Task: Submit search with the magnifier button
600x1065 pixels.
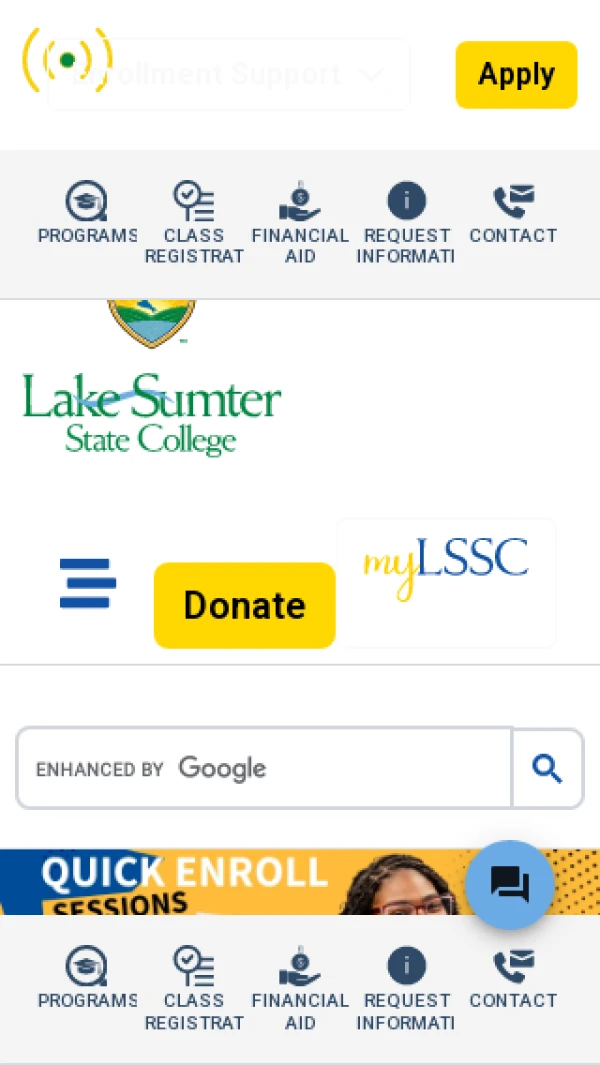Action: click(x=547, y=768)
